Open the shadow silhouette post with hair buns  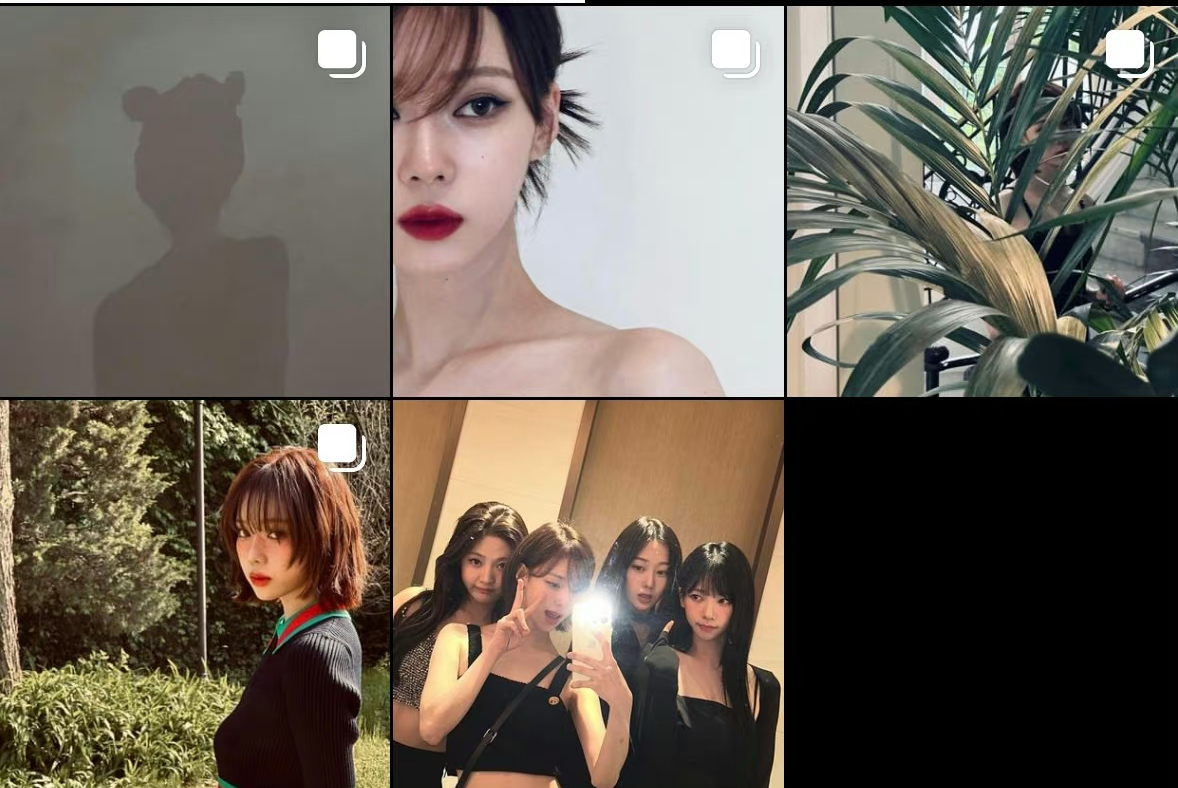click(194, 200)
